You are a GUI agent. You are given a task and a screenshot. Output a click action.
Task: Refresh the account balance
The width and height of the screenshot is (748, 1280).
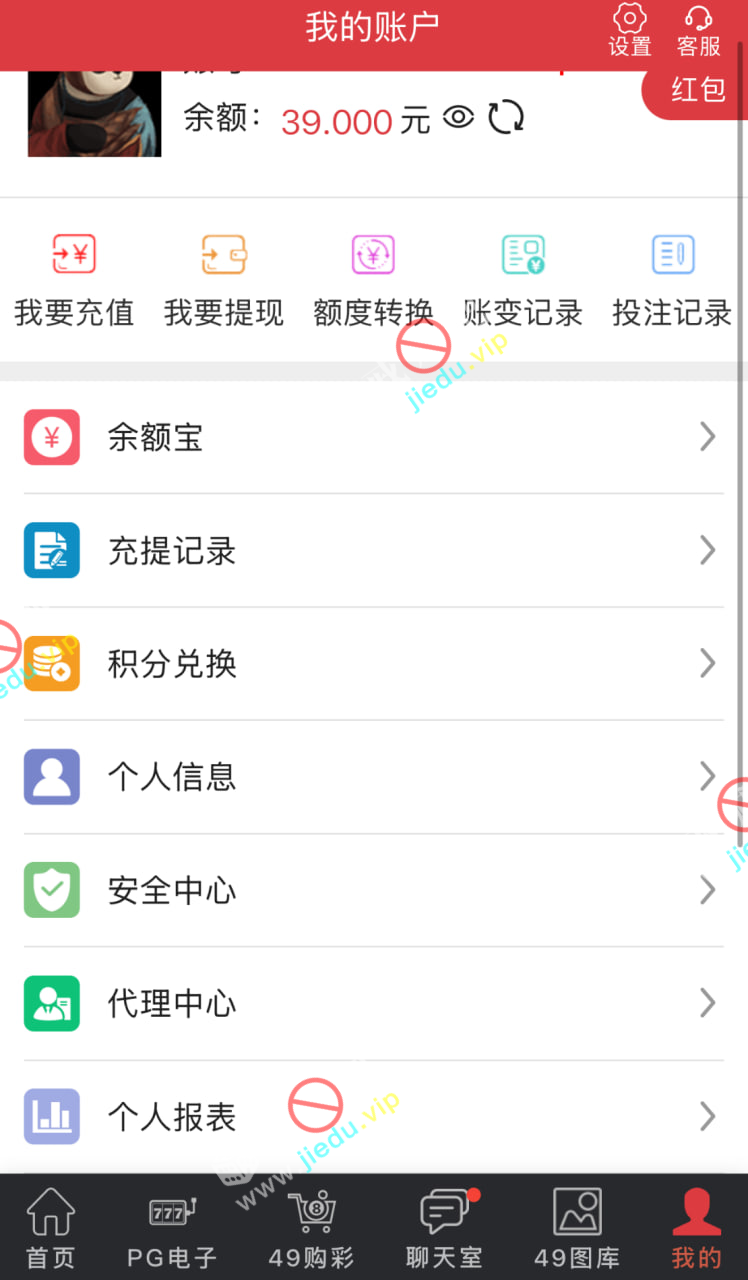coord(506,117)
